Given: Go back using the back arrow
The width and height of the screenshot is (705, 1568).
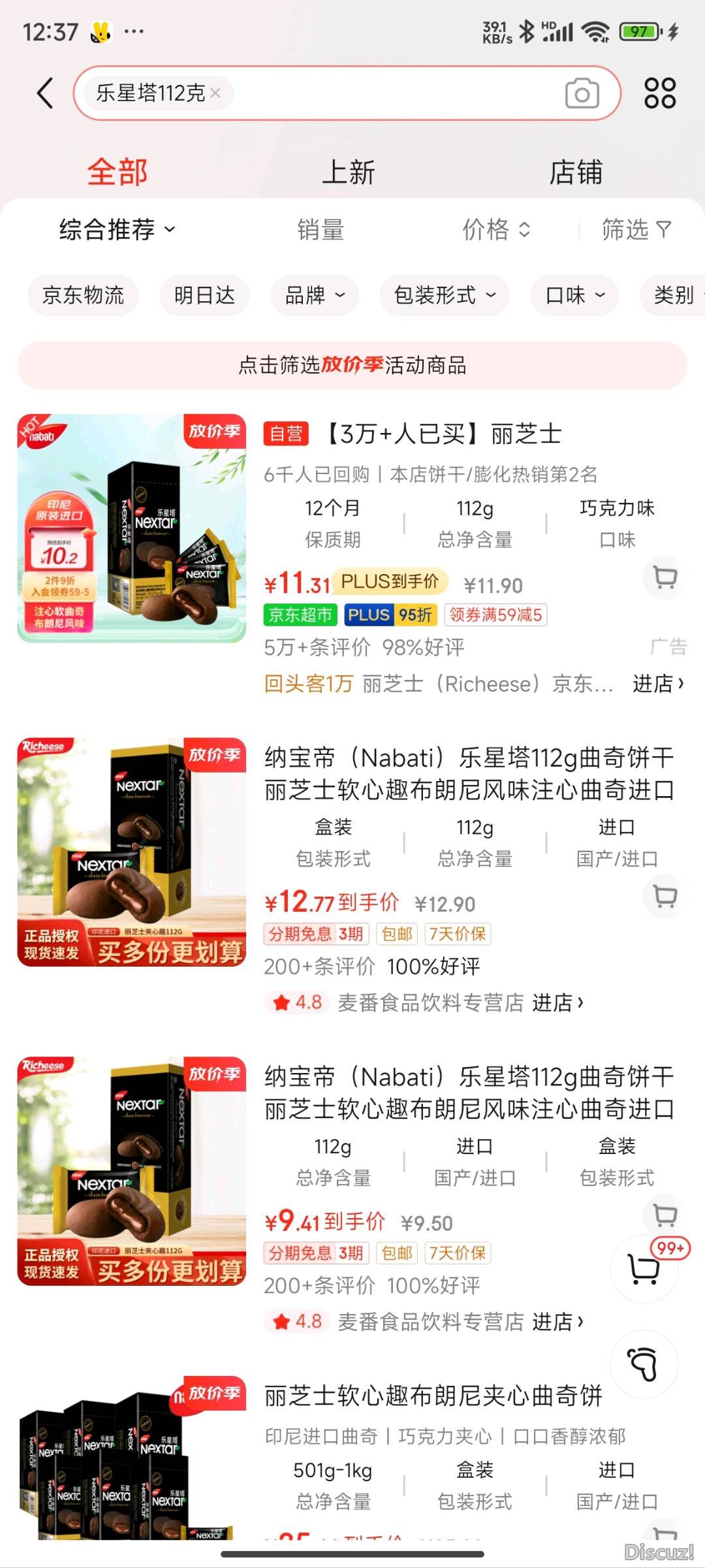Looking at the screenshot, I should 45,93.
